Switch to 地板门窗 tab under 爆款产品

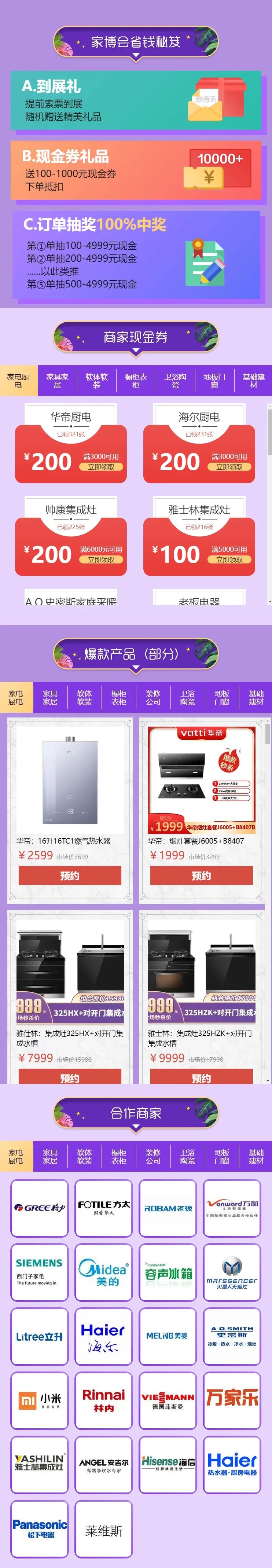coord(222,697)
